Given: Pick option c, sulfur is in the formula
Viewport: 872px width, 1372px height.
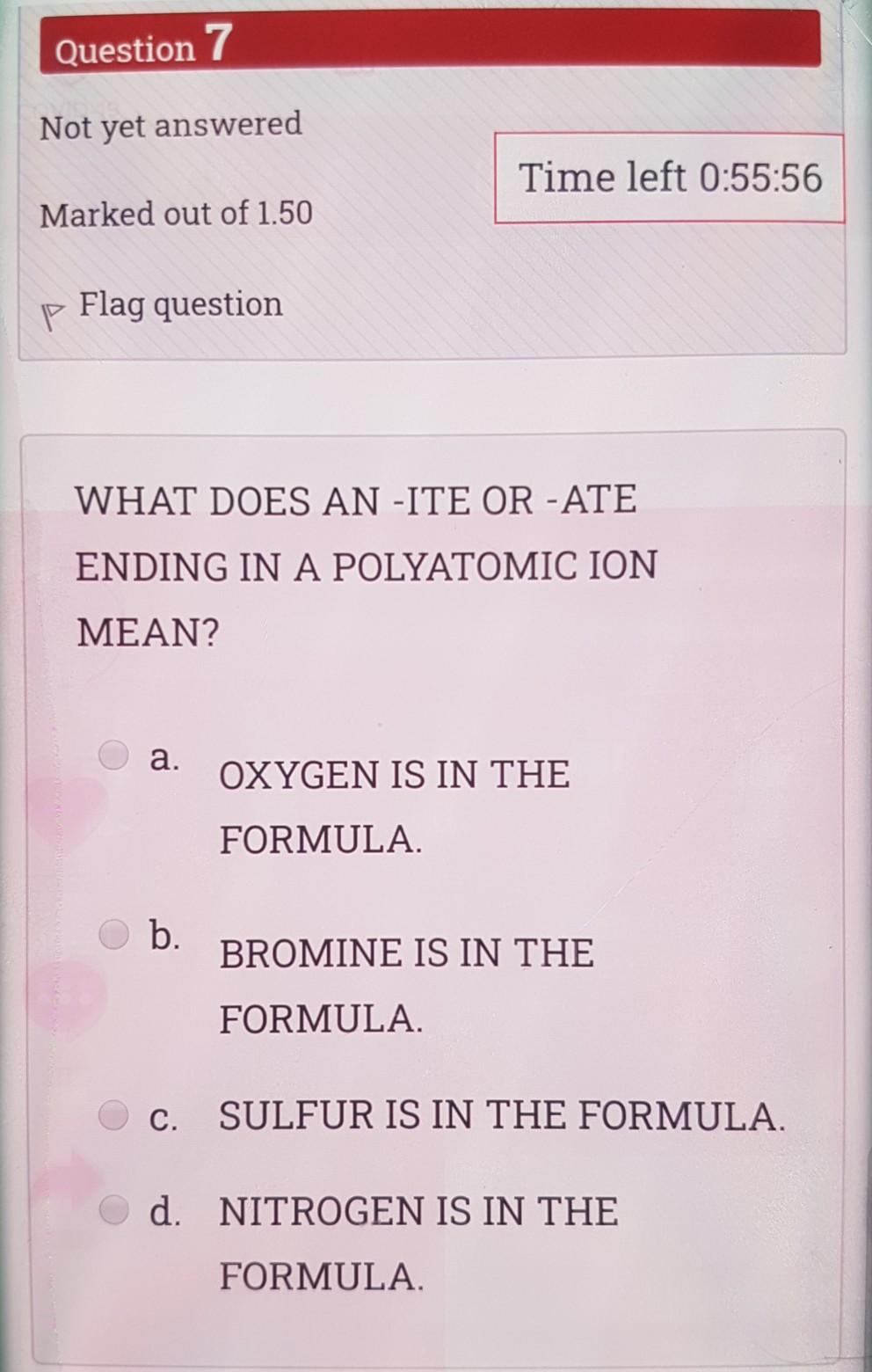Looking at the screenshot, I should (113, 1115).
